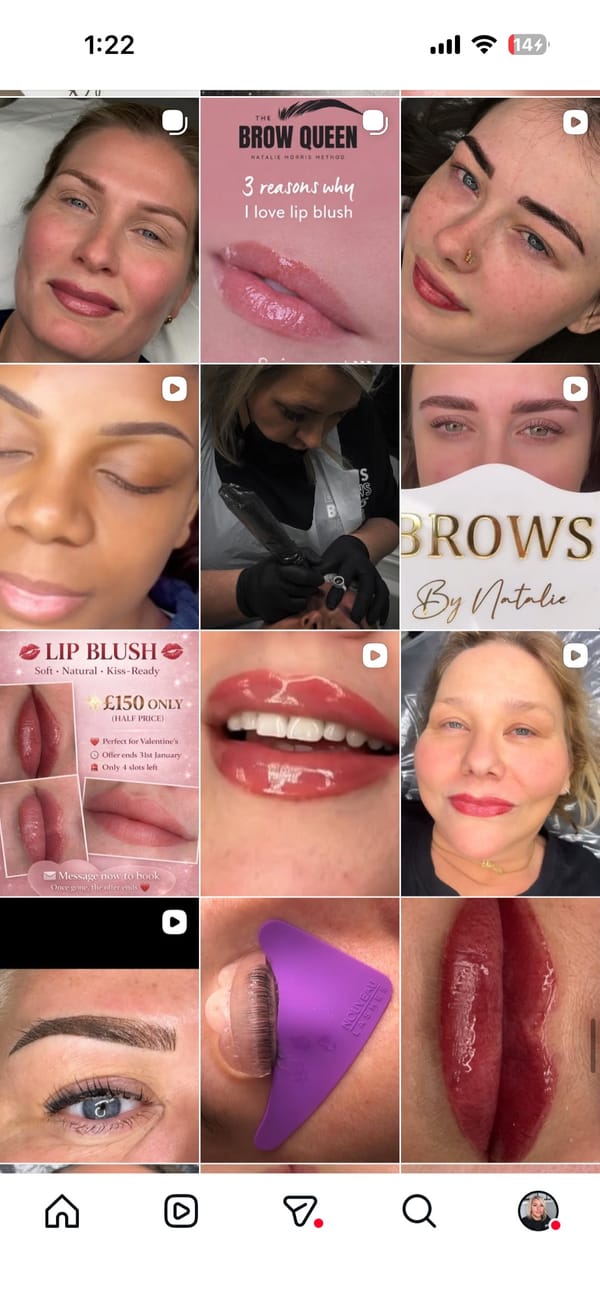The height and width of the screenshot is (1301, 600).
Task: Open direct messages tab
Action: [x=300, y=1211]
